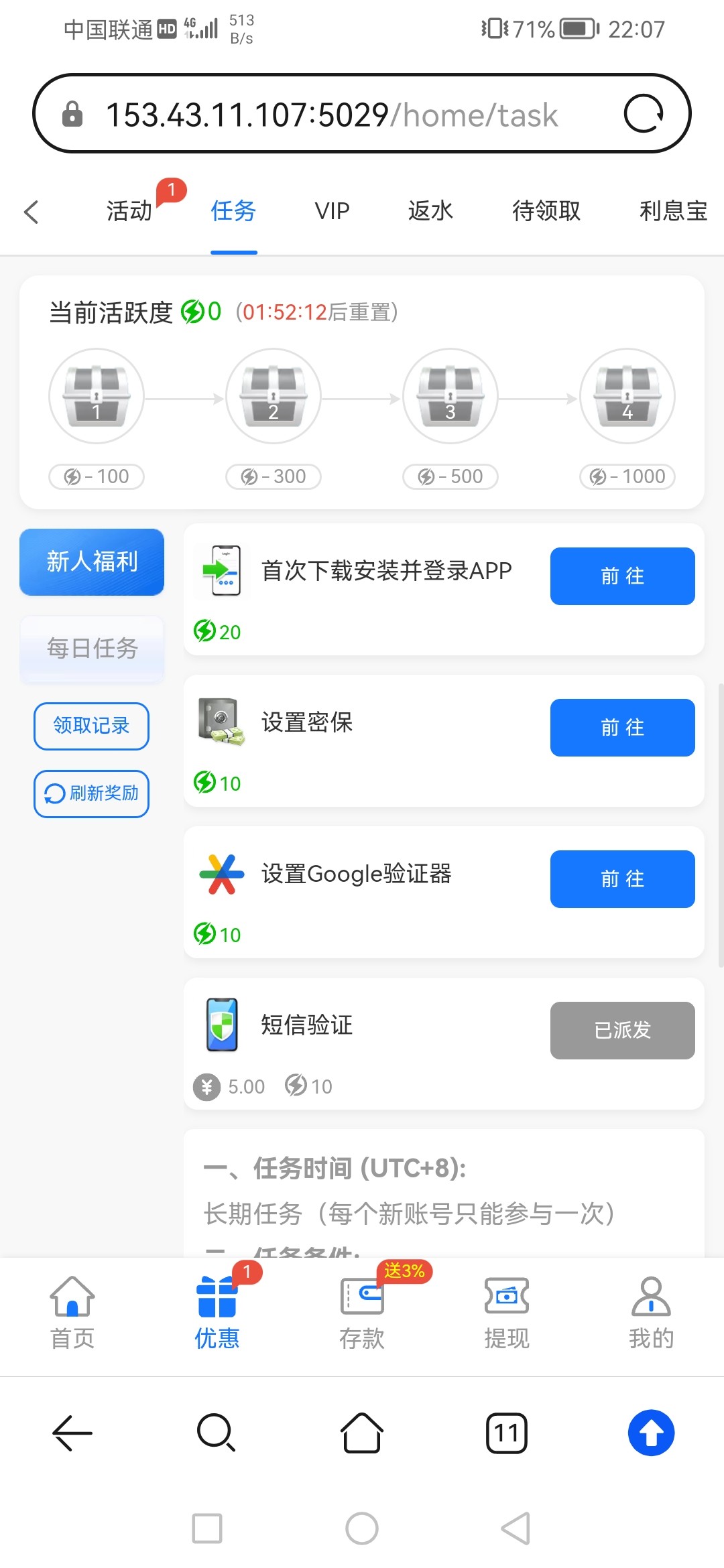
Task: Switch to the 提现 withdrawal tab
Action: pyautogui.click(x=507, y=1313)
